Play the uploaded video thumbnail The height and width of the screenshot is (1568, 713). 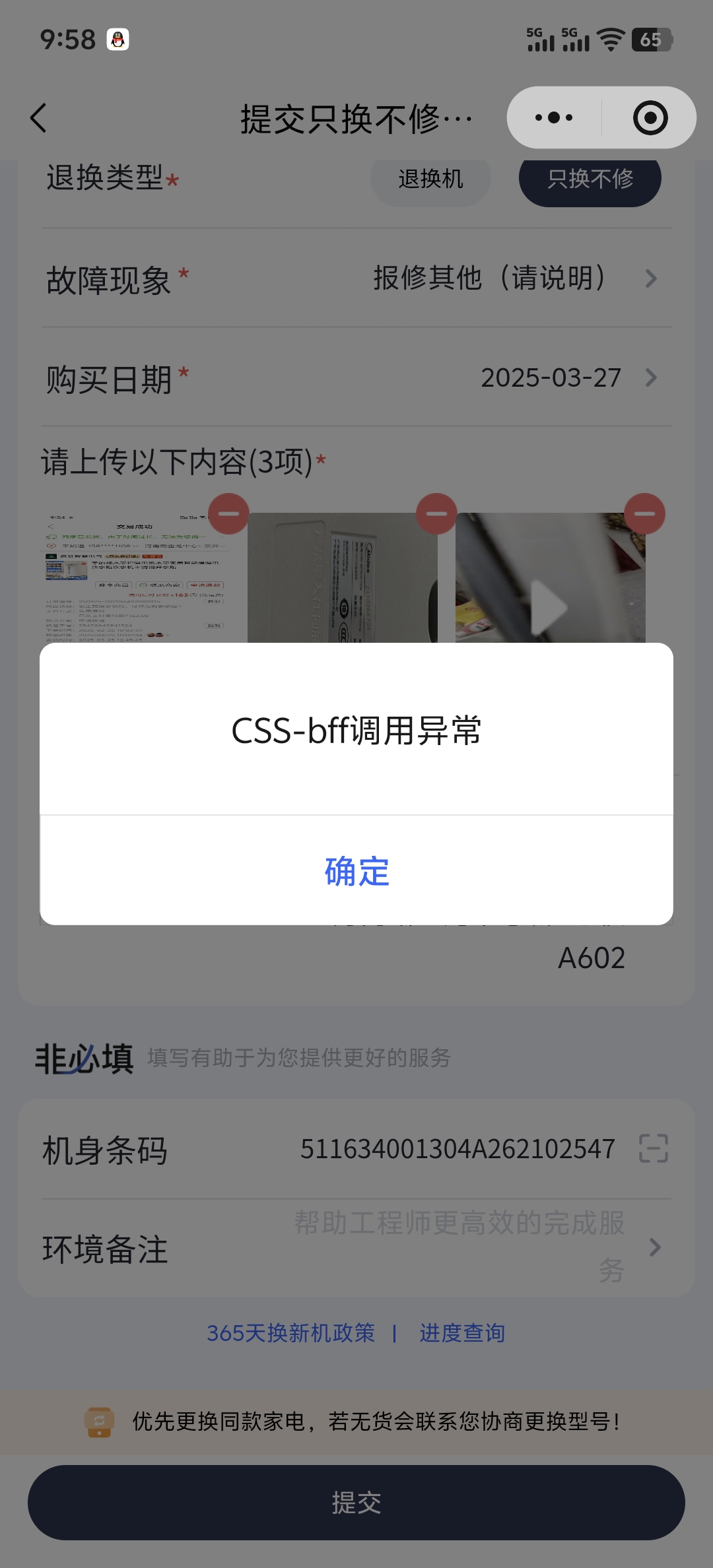tap(549, 606)
